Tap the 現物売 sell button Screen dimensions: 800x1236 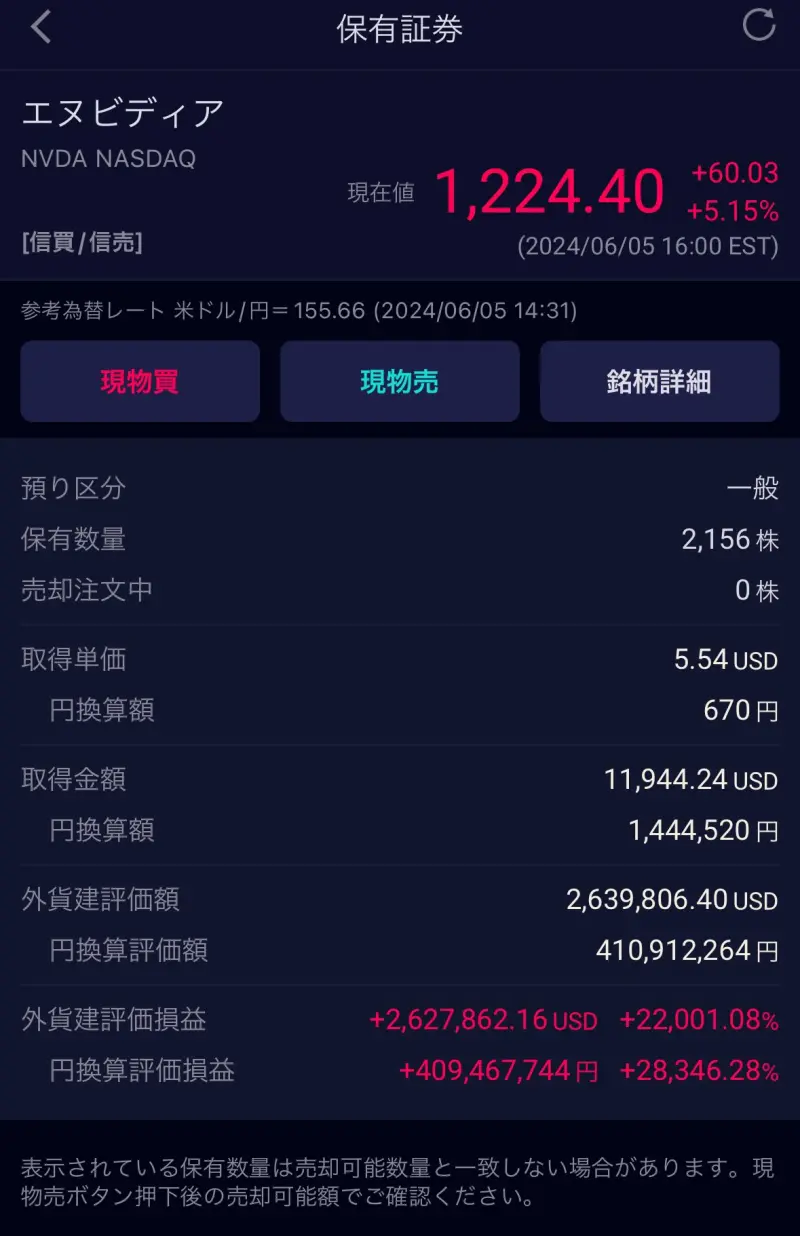(400, 381)
